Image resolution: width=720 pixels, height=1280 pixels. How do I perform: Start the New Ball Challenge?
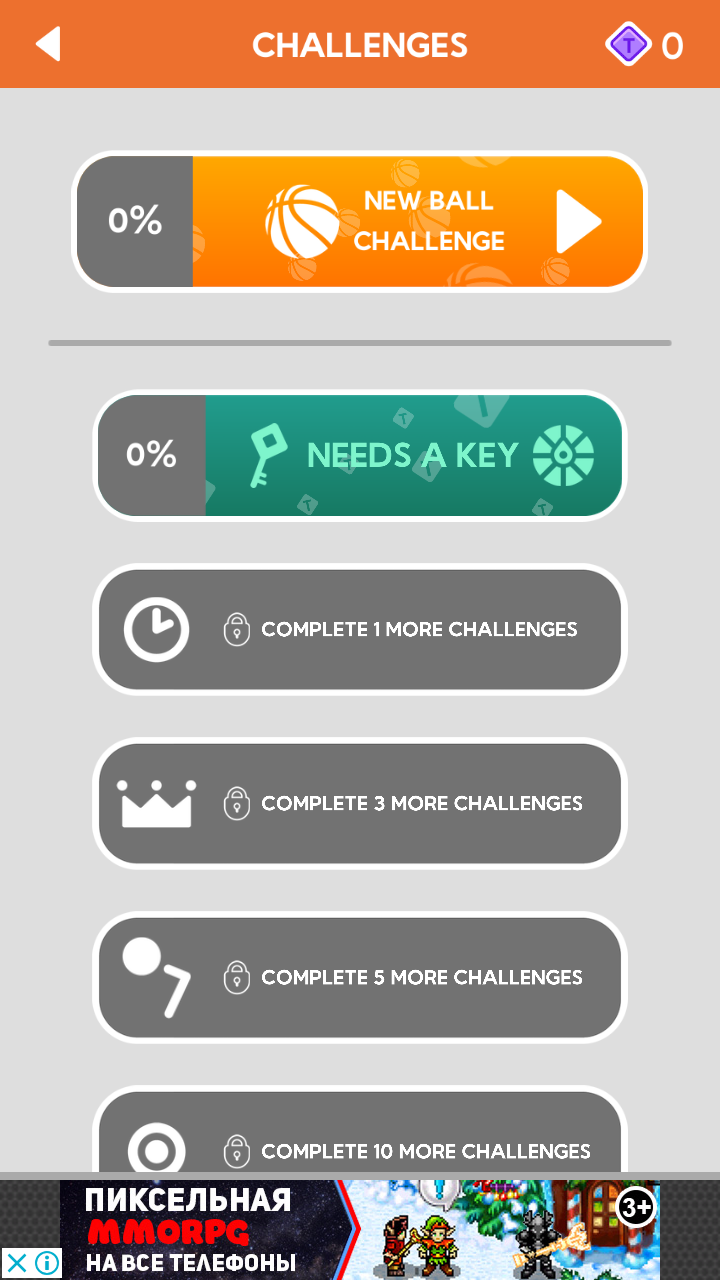coord(360,221)
